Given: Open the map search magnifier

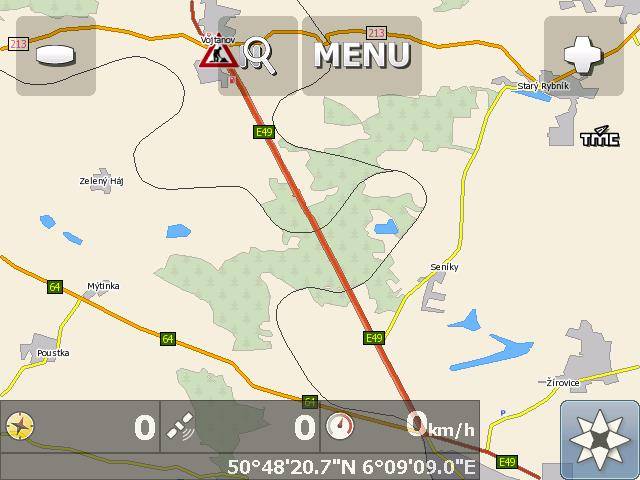Looking at the screenshot, I should 259,56.
